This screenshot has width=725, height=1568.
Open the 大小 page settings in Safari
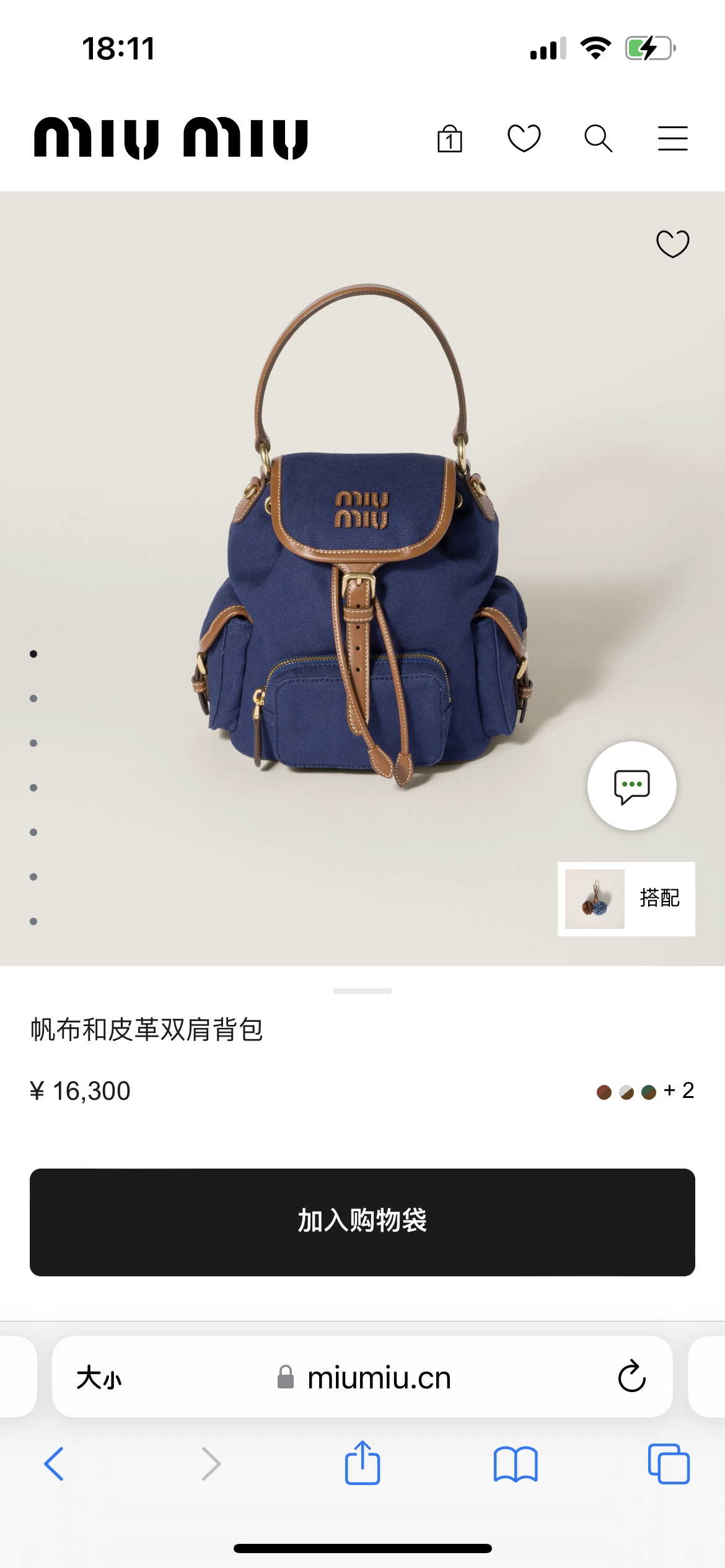tap(99, 1378)
